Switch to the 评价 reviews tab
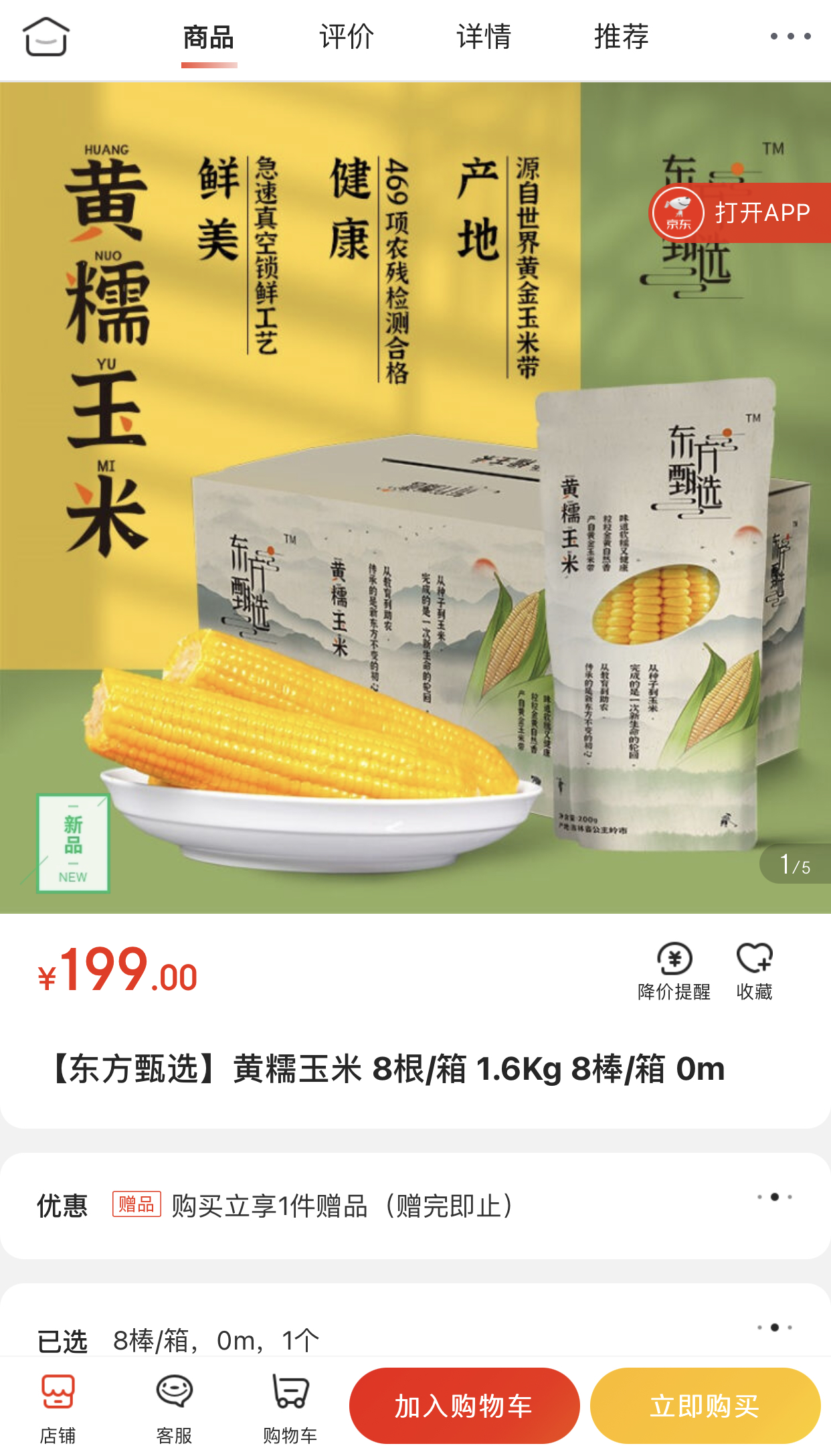Screen dimensions: 831x1456 click(x=347, y=38)
